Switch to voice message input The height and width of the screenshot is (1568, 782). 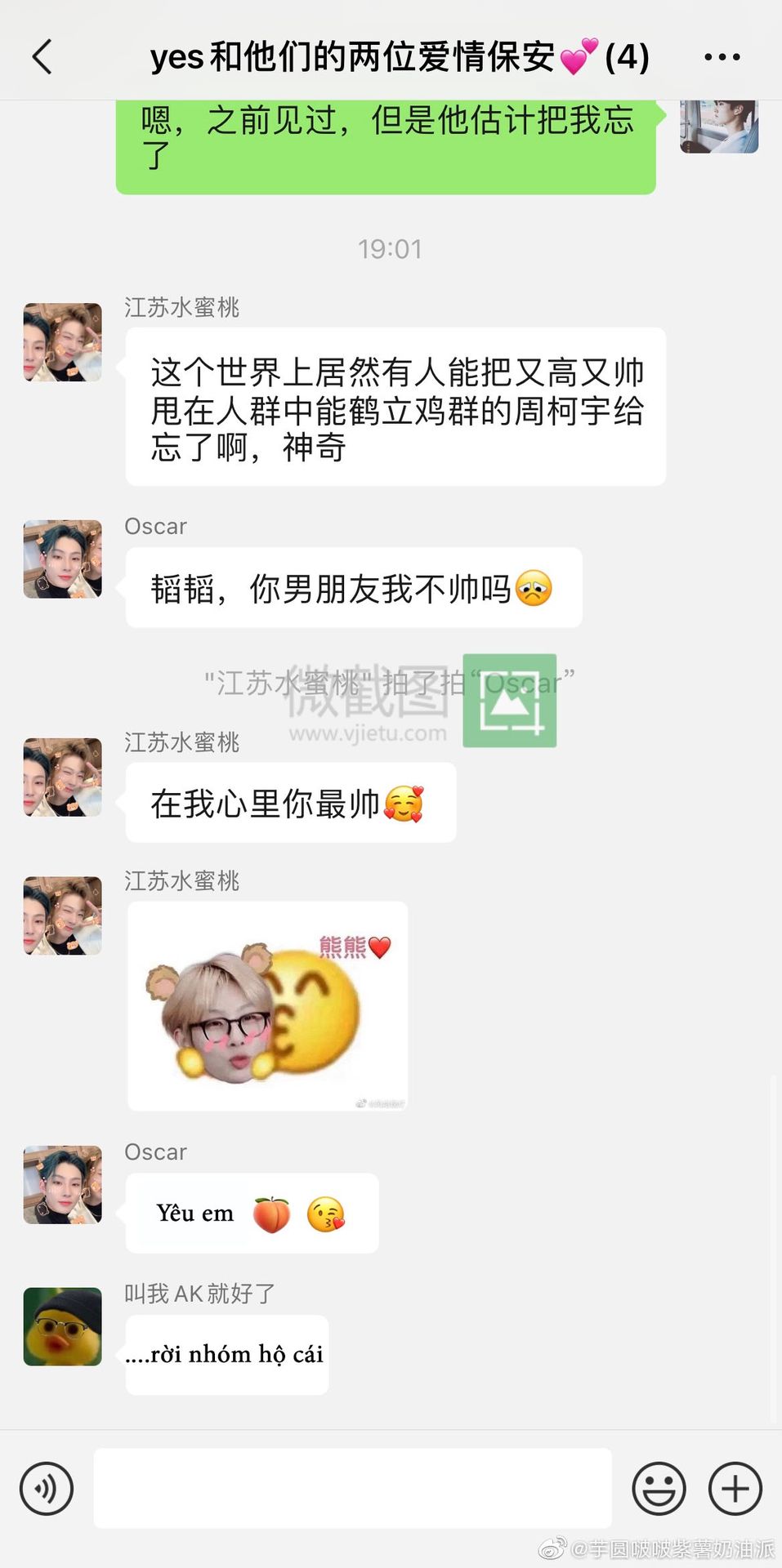pos(47,1488)
